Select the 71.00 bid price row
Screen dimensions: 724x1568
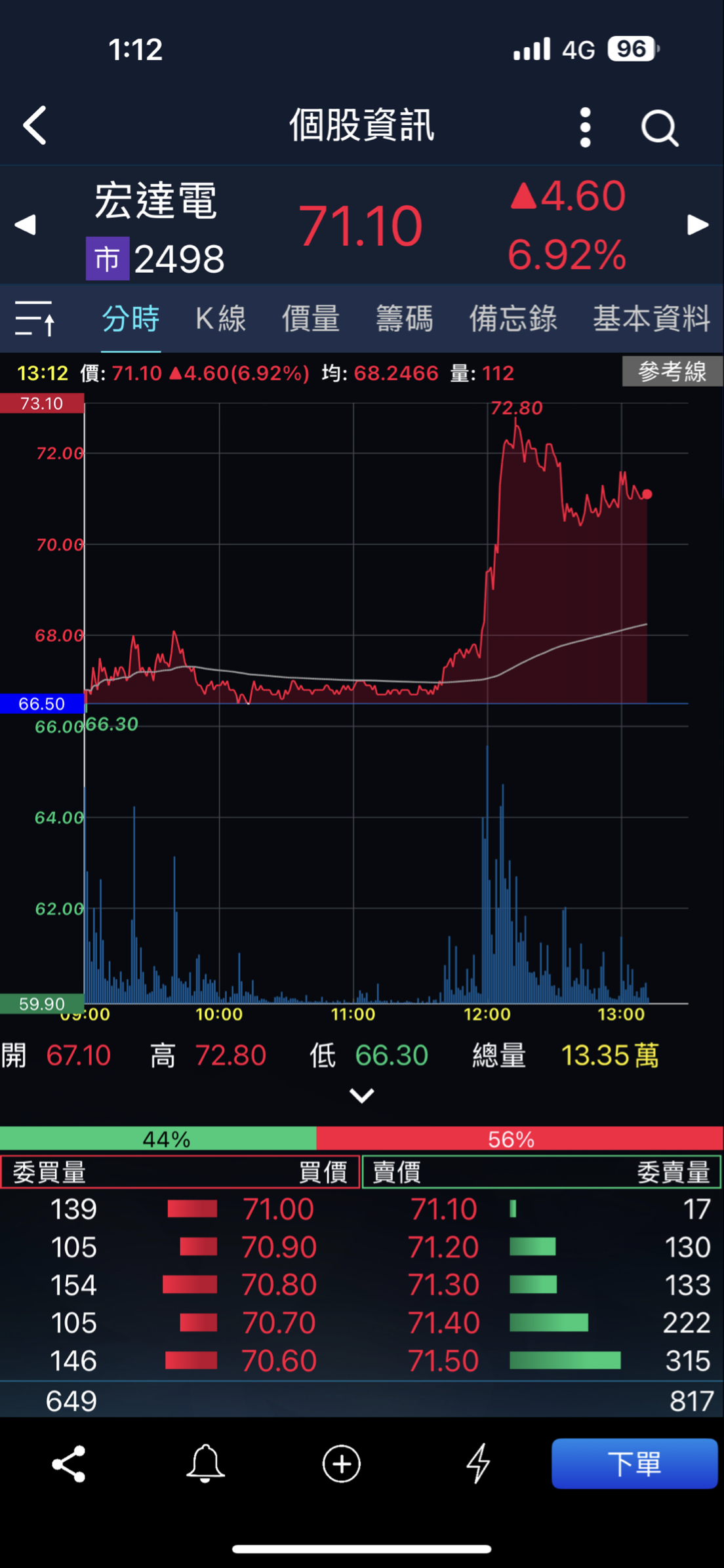(278, 1209)
